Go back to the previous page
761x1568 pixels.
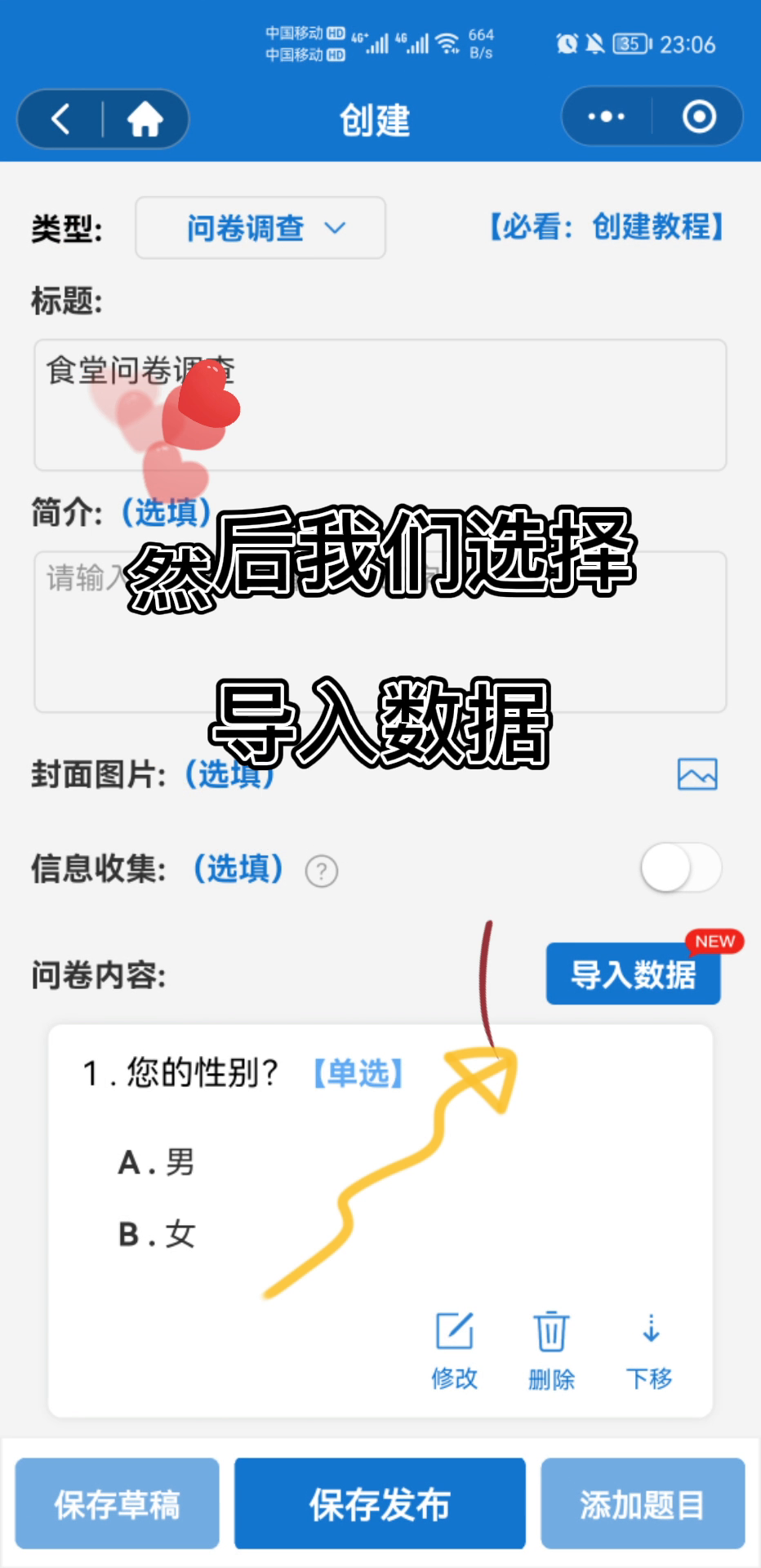click(61, 119)
